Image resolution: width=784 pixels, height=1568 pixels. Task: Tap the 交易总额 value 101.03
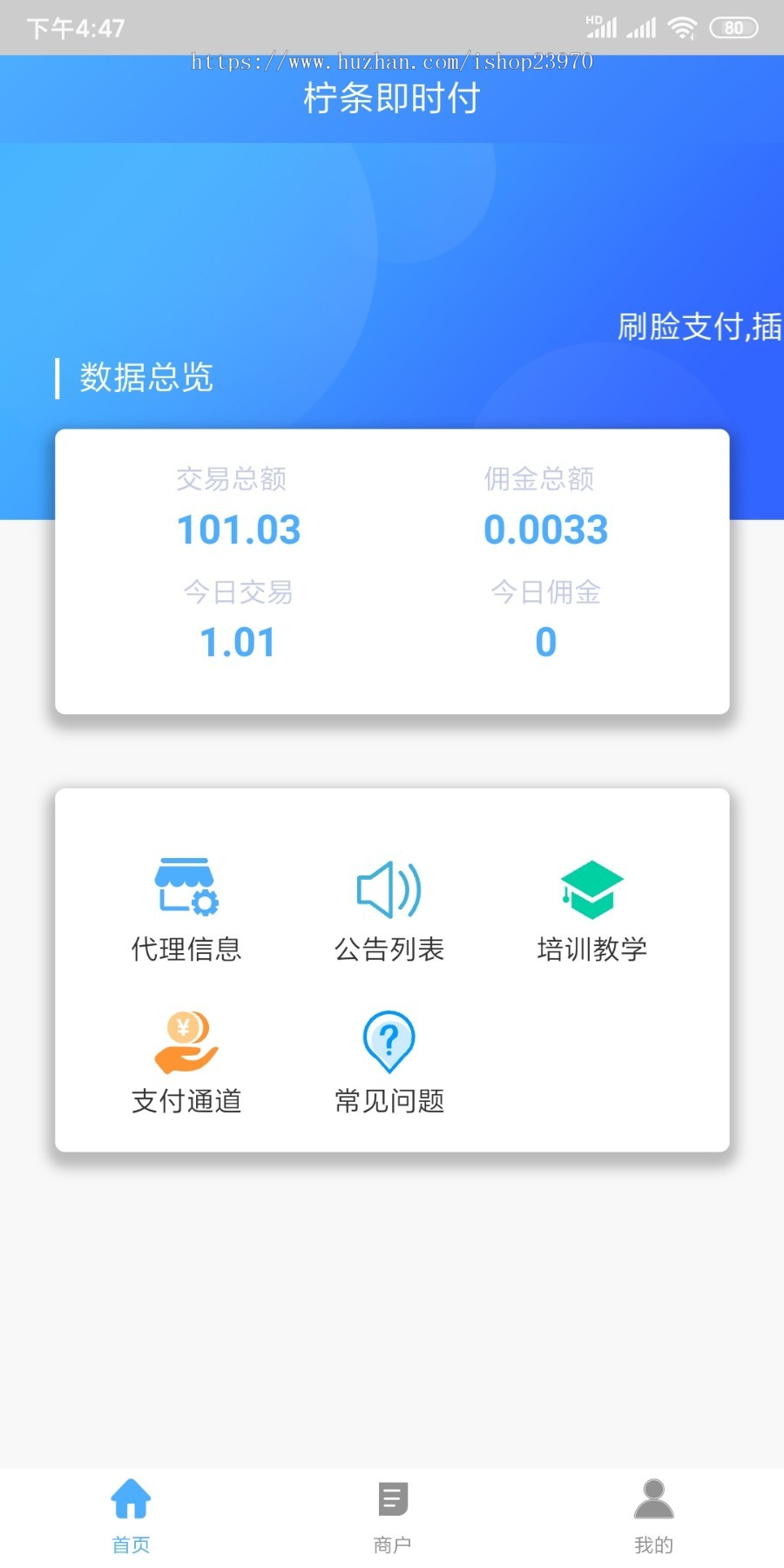pyautogui.click(x=238, y=530)
